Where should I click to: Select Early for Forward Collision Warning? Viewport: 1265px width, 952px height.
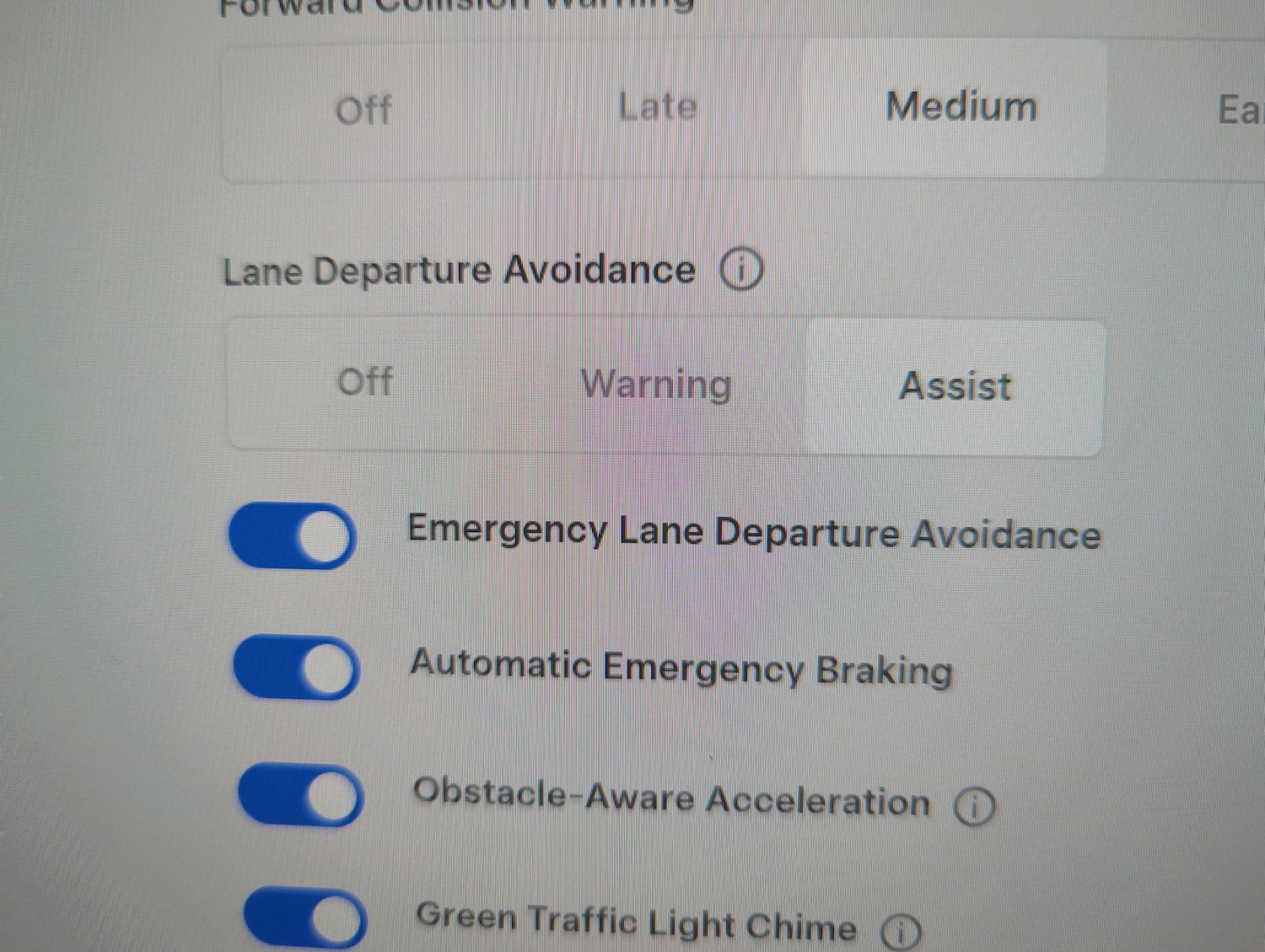click(x=1237, y=110)
